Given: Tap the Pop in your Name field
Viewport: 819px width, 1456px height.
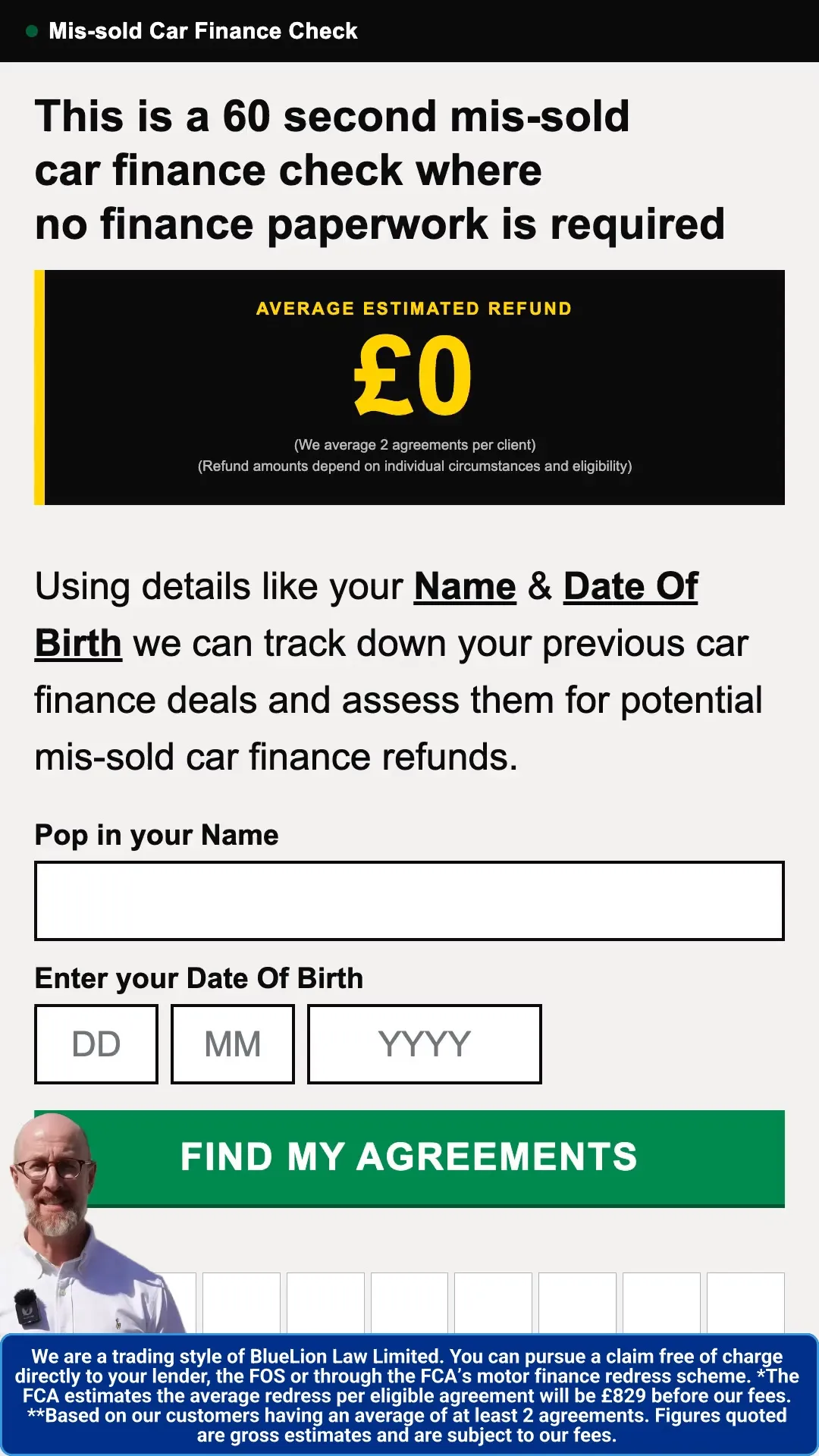Looking at the screenshot, I should [x=409, y=901].
